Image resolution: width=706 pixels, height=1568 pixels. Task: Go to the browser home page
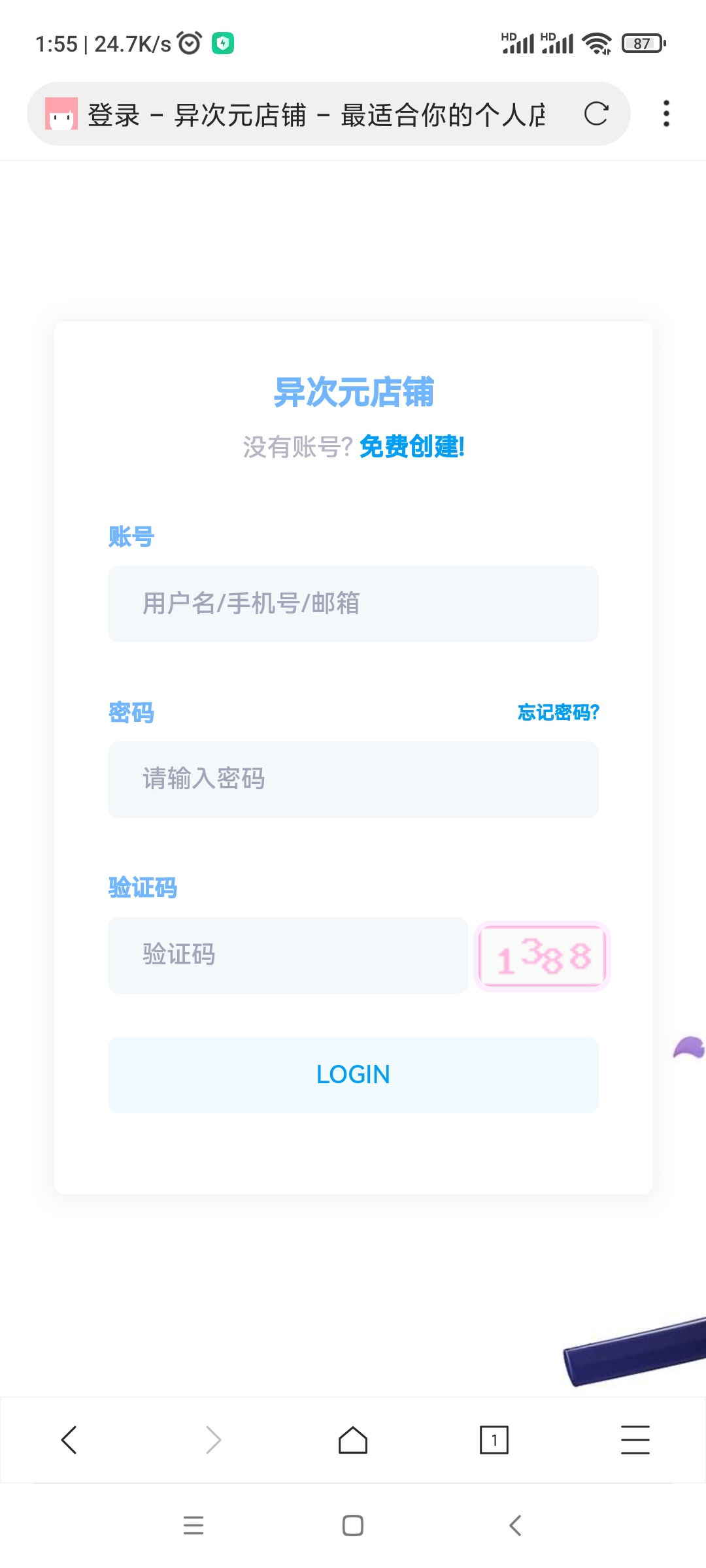coord(353,1439)
